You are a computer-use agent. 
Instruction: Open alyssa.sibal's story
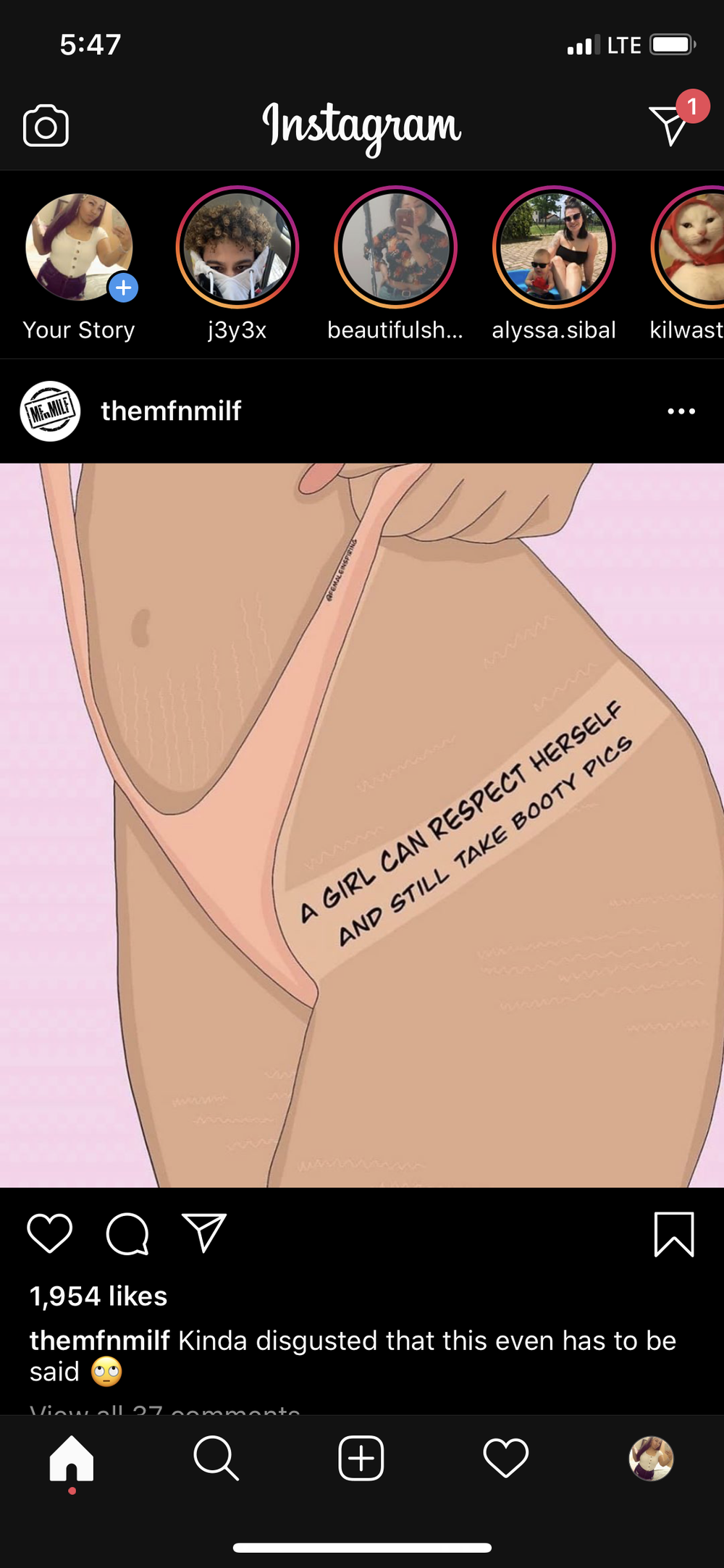tap(554, 248)
